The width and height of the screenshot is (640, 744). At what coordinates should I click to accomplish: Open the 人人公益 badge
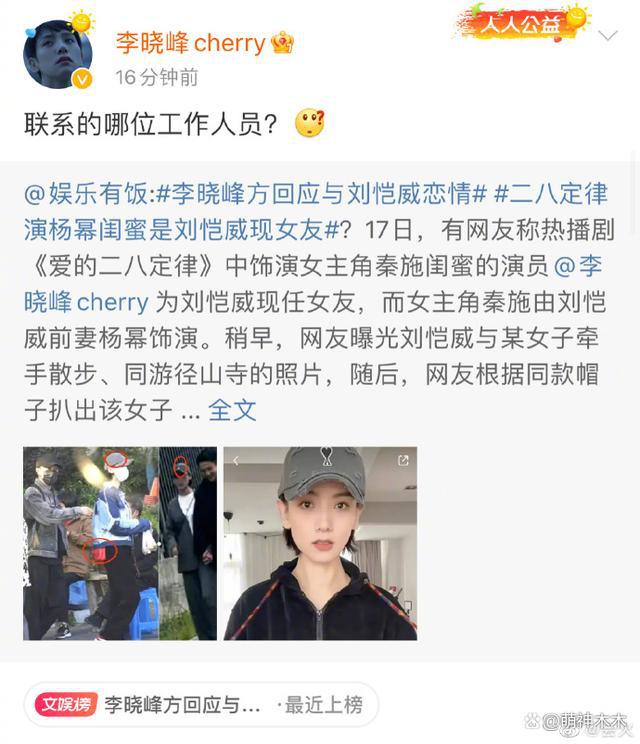tap(519, 22)
